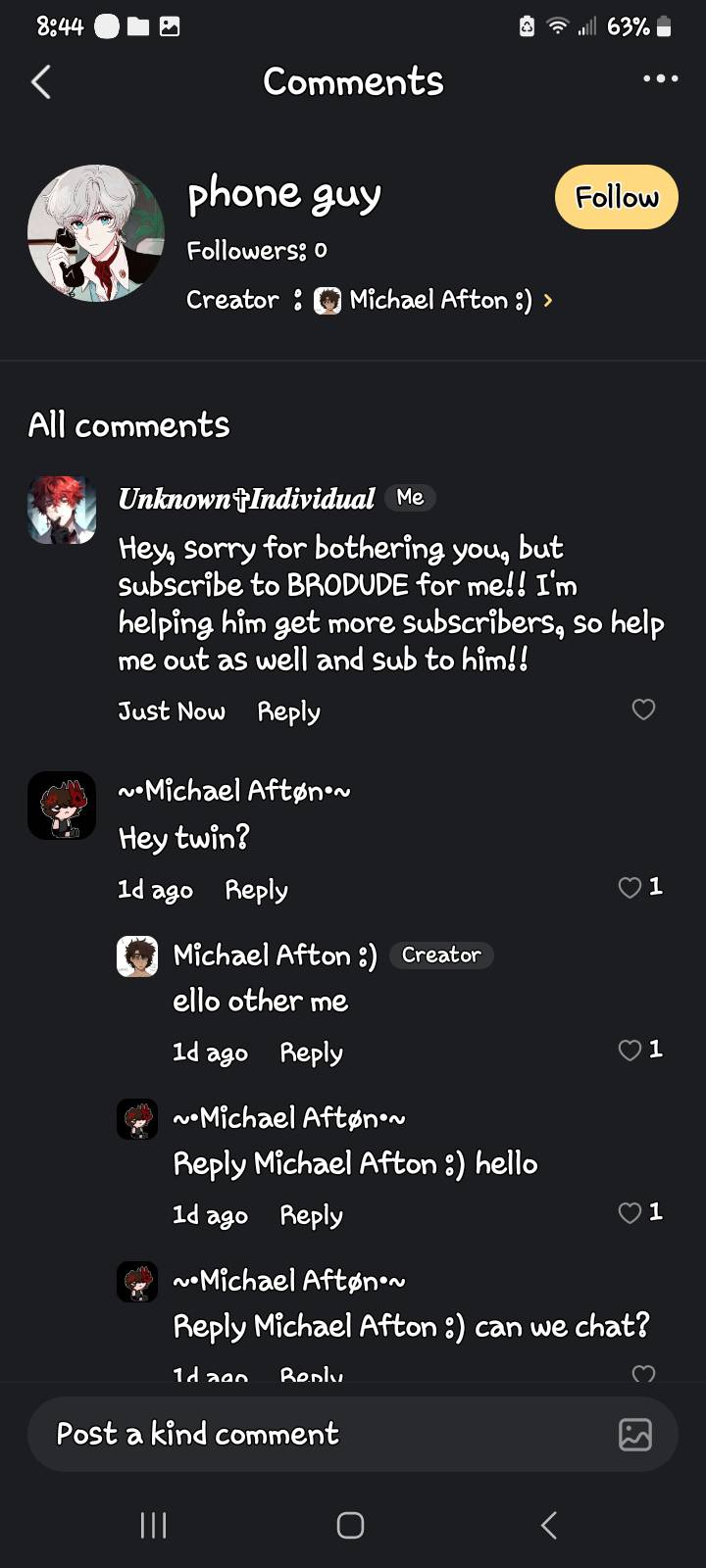Screen dimensions: 706x1568
Task: Go back from the Comments screen
Action: [41, 82]
